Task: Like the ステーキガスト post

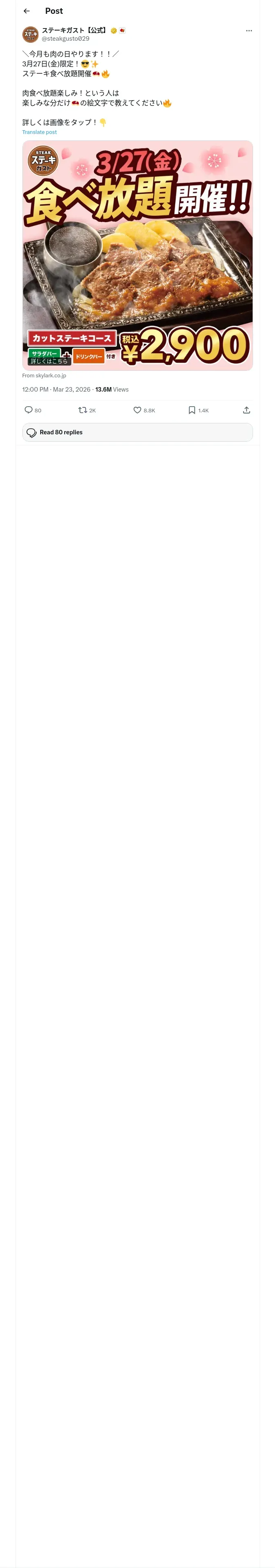Action: [x=144, y=410]
